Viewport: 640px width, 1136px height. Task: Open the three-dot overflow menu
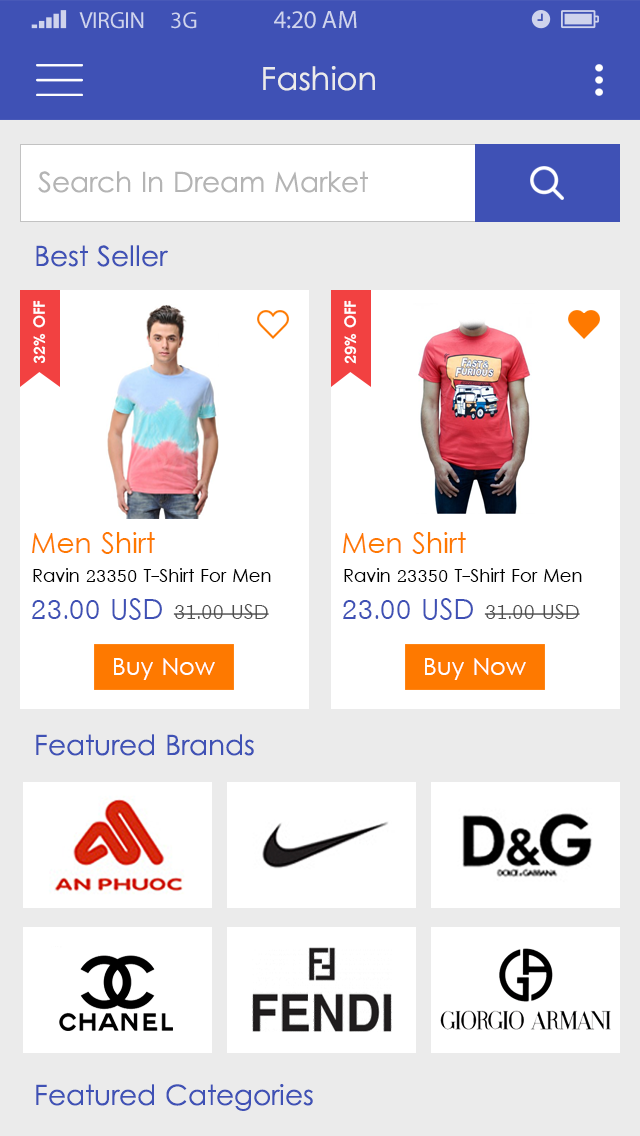tap(598, 80)
